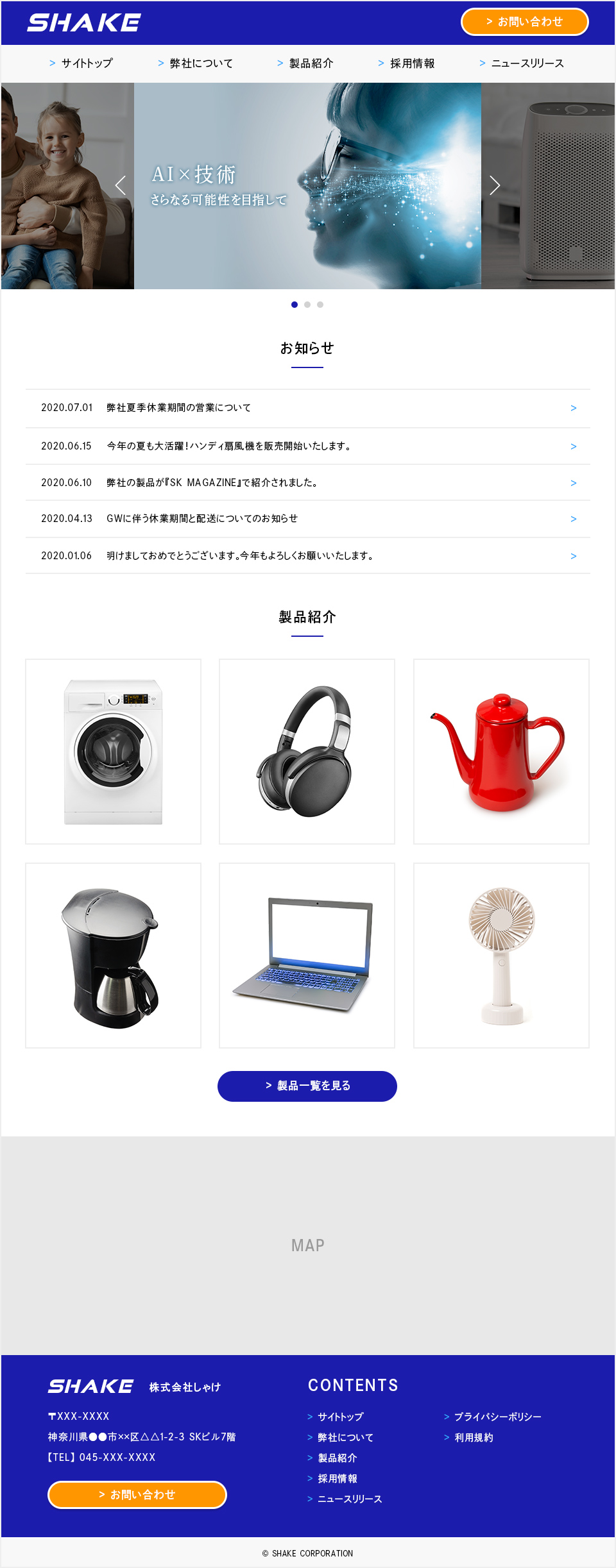Image resolution: width=616 pixels, height=1568 pixels.
Task: Open the washing machine product card
Action: click(x=113, y=752)
